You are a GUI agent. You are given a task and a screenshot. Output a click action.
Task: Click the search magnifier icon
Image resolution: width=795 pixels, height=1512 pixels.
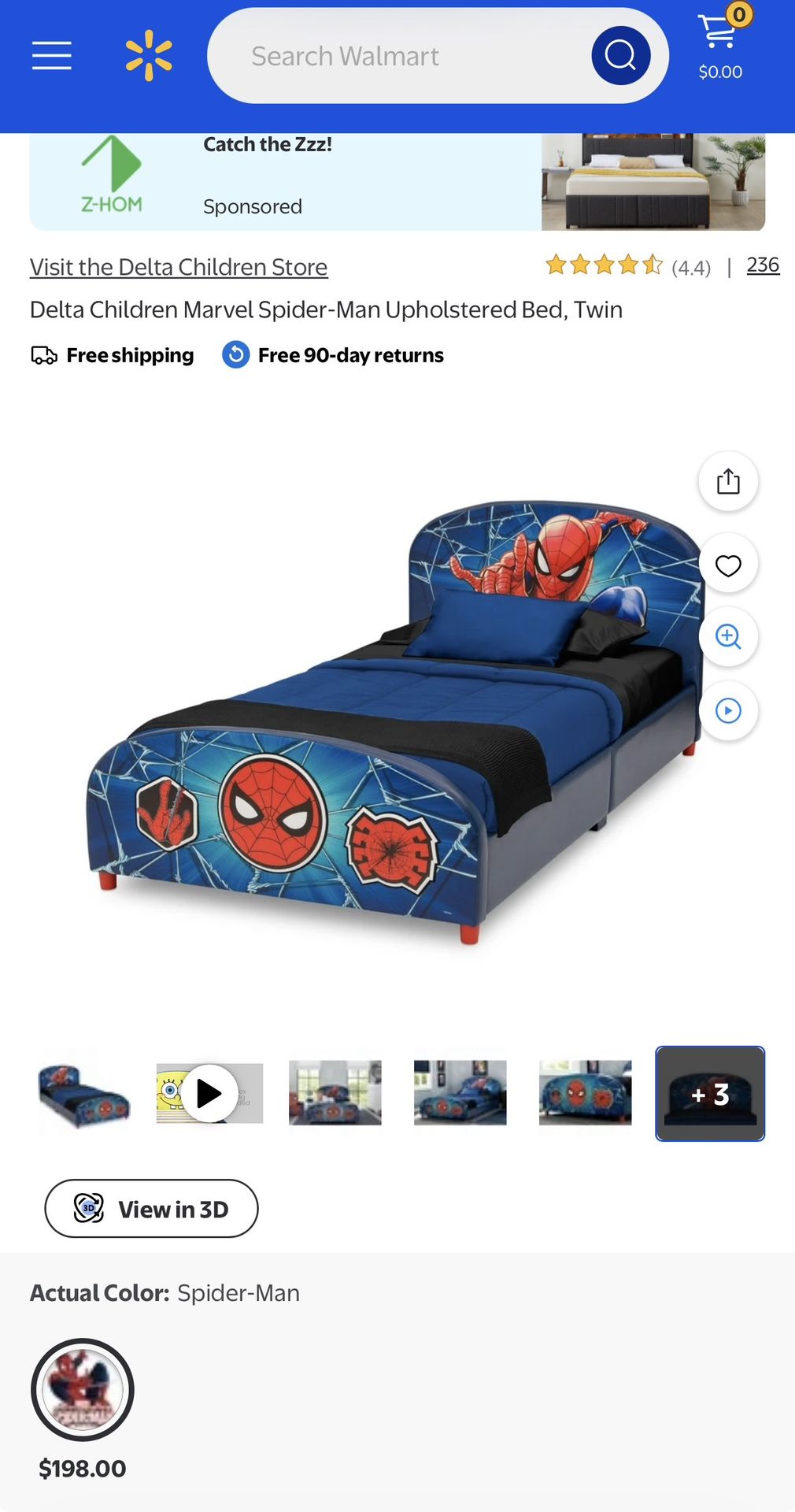[621, 55]
